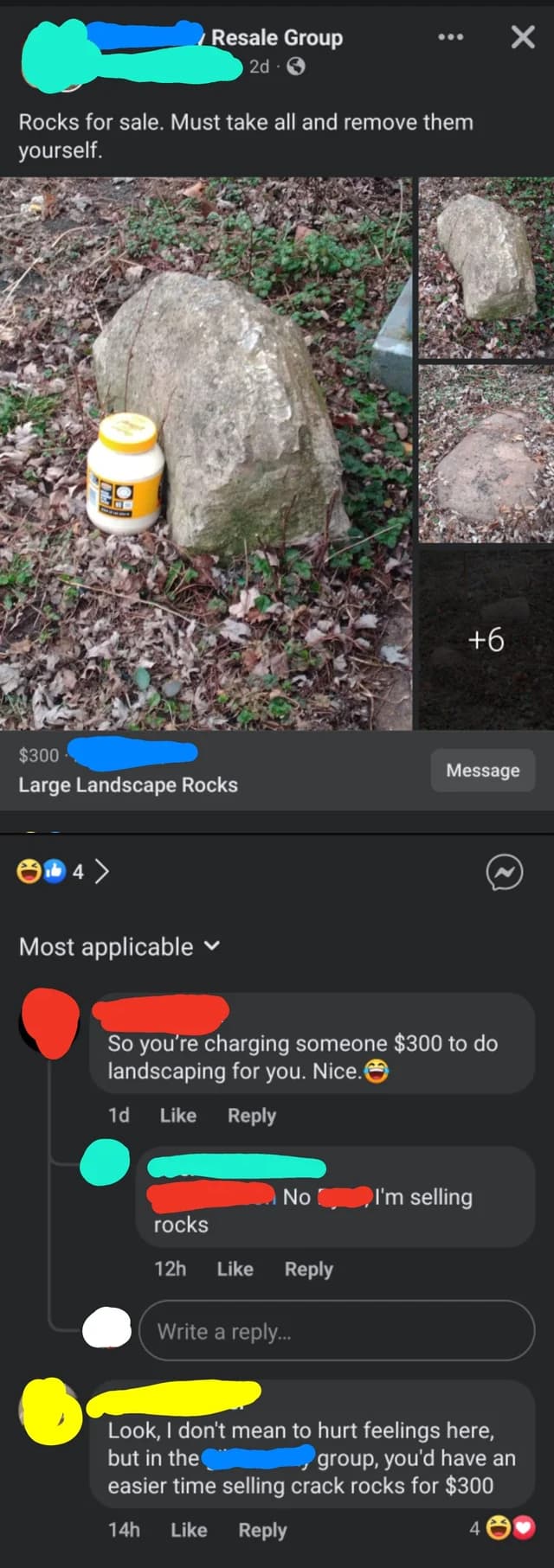Open the main rock photo with jar

(206, 453)
